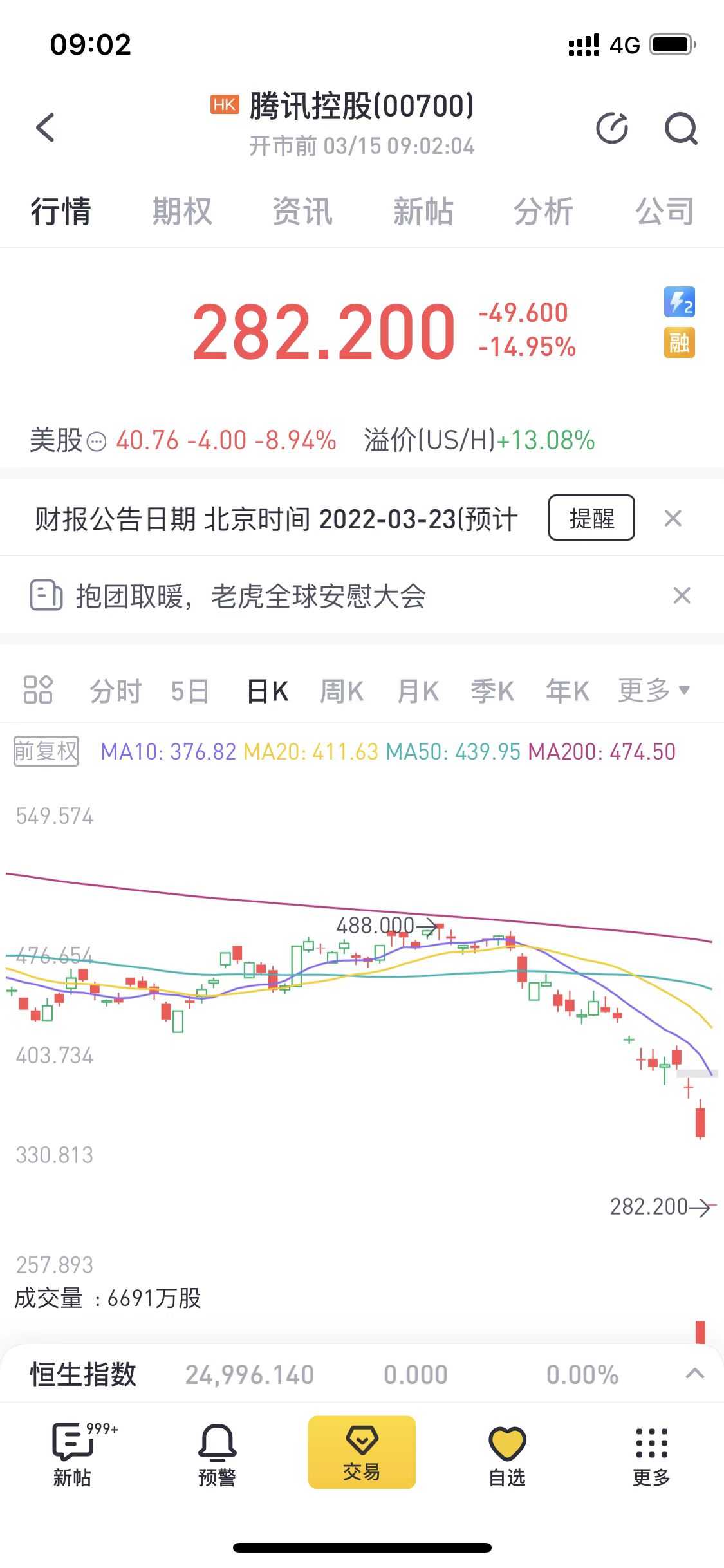724x1568 pixels.
Task: Add stock to 自选 watchlist
Action: point(507,1453)
